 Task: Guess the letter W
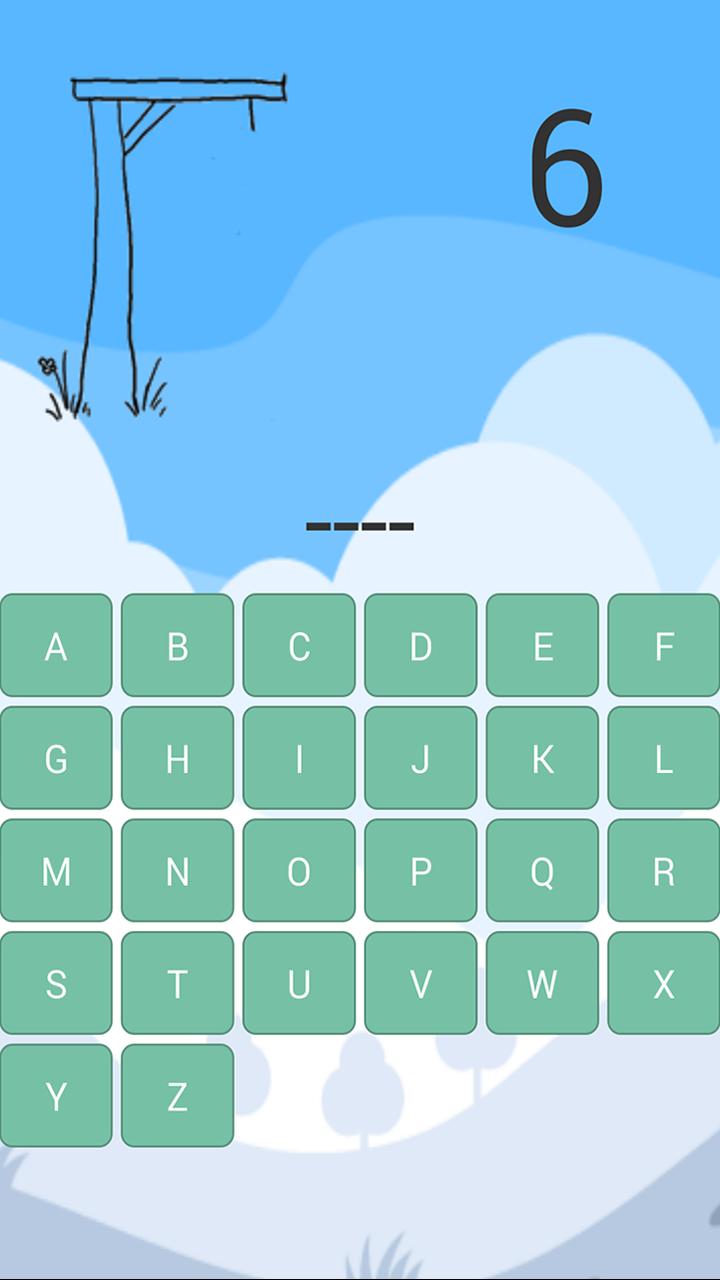(542, 984)
